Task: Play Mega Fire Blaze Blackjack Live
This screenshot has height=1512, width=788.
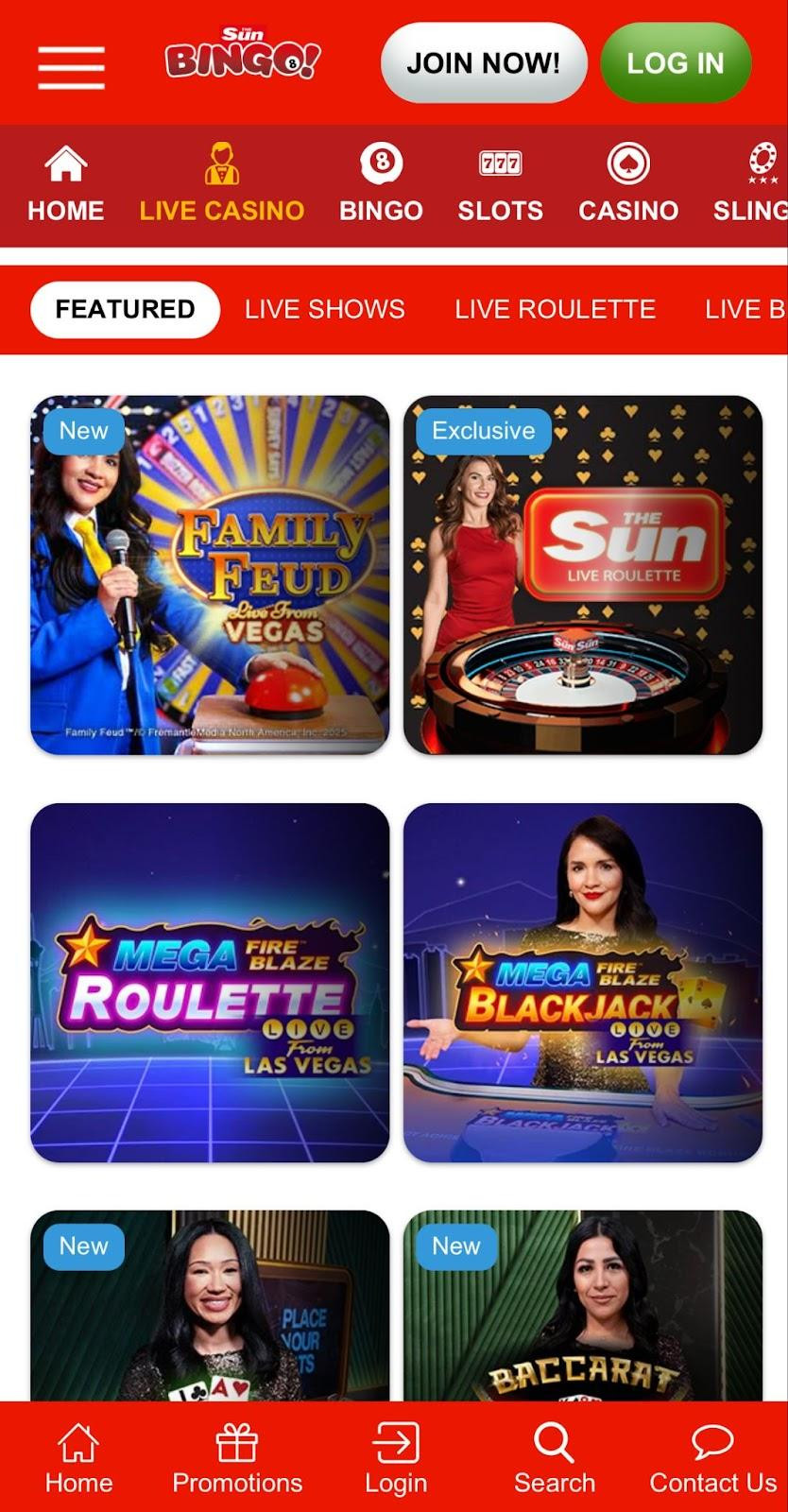Action: pyautogui.click(x=583, y=983)
